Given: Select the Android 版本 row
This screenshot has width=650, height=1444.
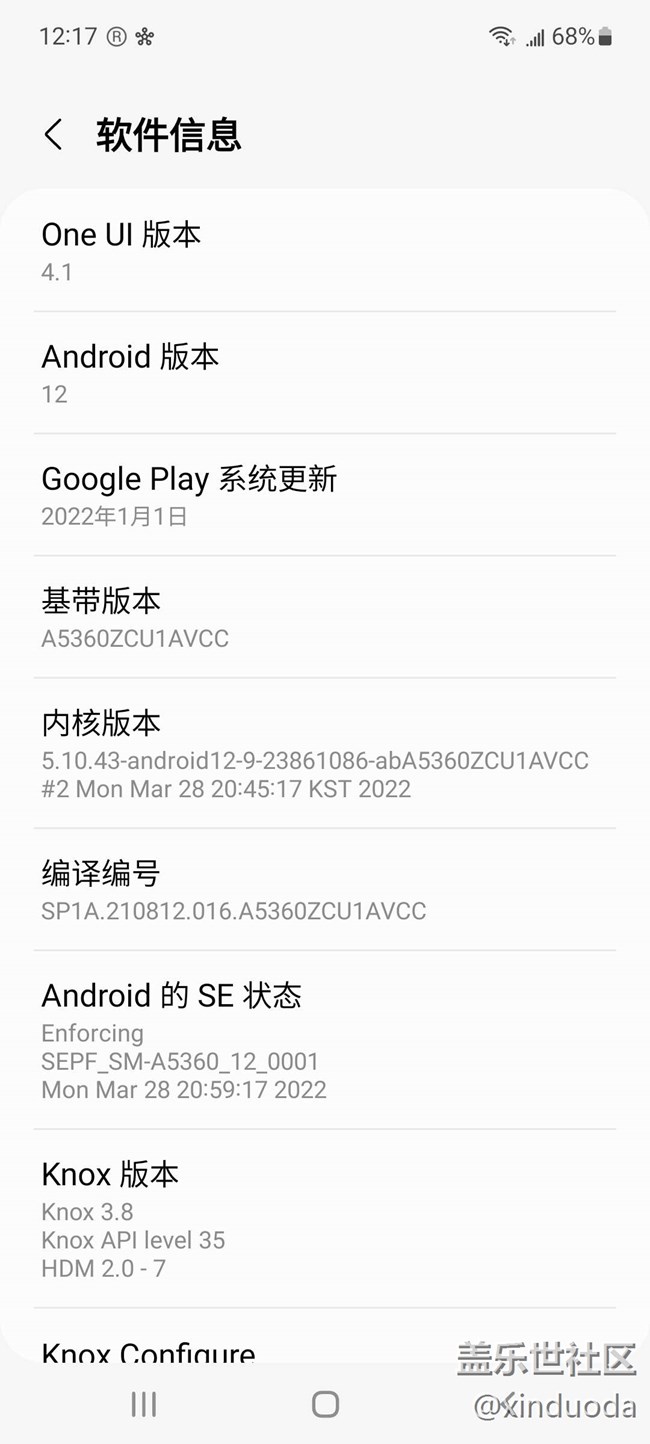Looking at the screenshot, I should click(x=324, y=373).
